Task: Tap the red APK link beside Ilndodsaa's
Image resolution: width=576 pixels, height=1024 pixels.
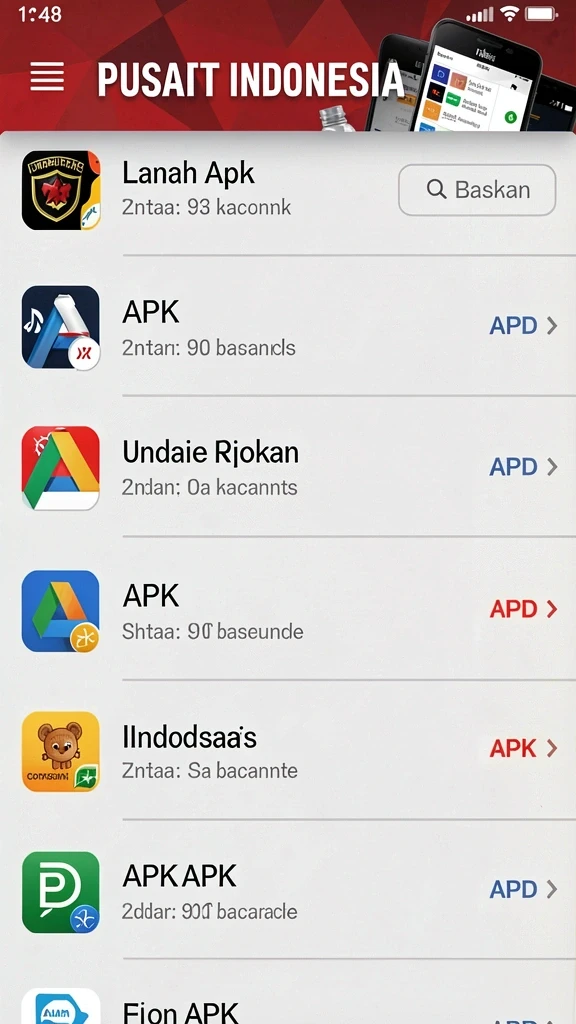Action: click(523, 749)
